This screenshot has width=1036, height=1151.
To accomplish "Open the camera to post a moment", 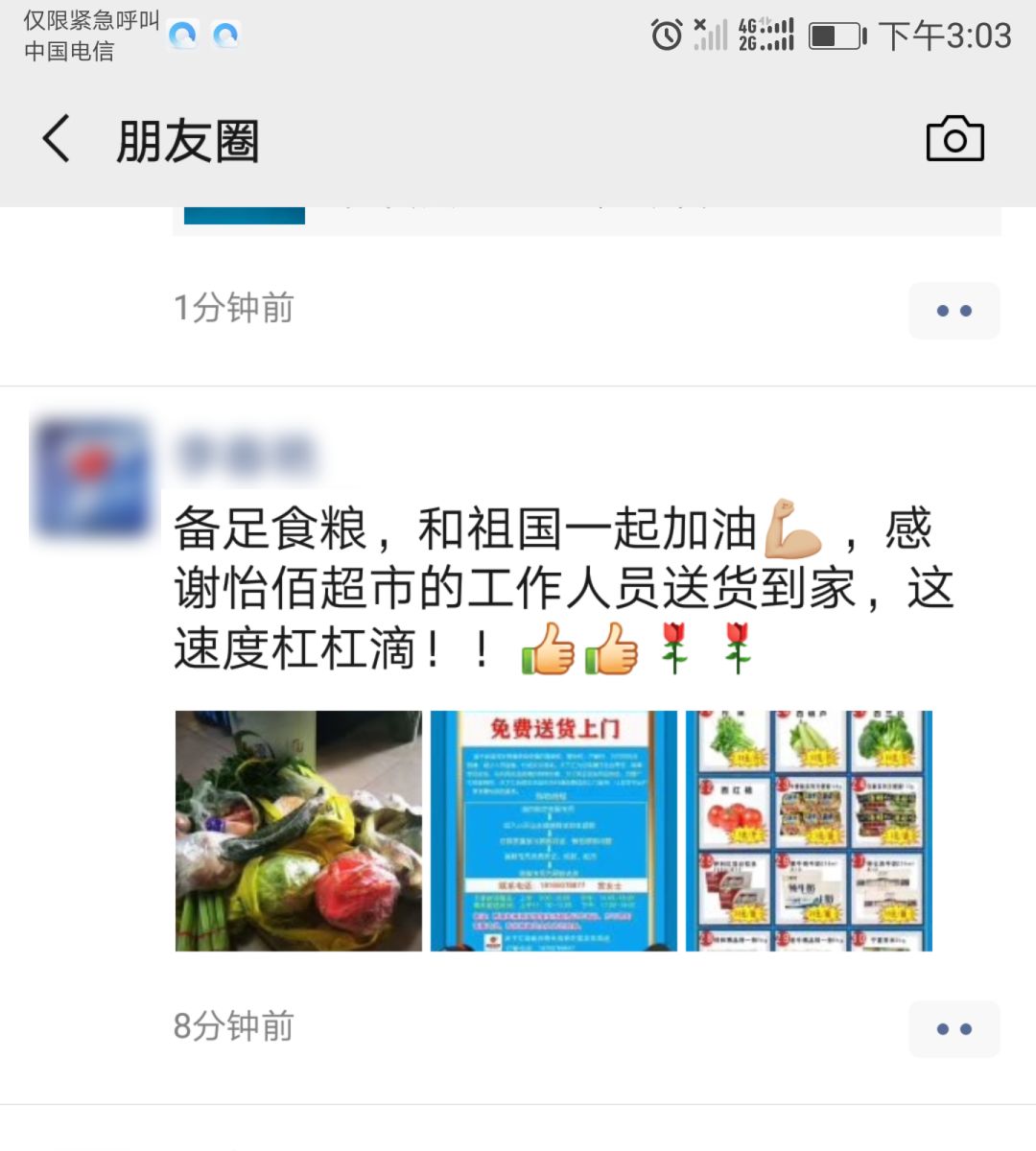I will 954,139.
